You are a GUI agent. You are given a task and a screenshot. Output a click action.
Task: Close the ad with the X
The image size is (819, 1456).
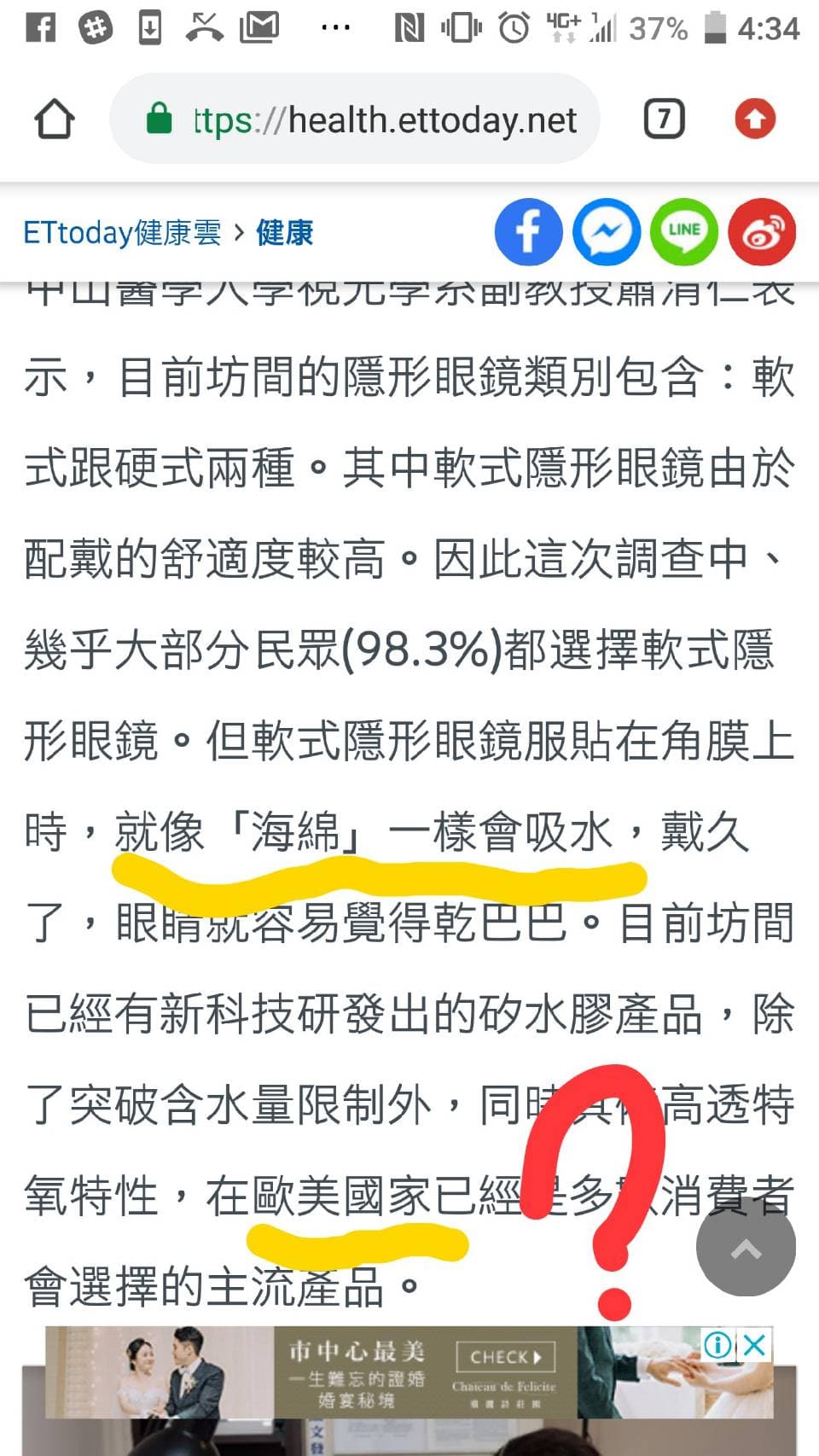[754, 1346]
